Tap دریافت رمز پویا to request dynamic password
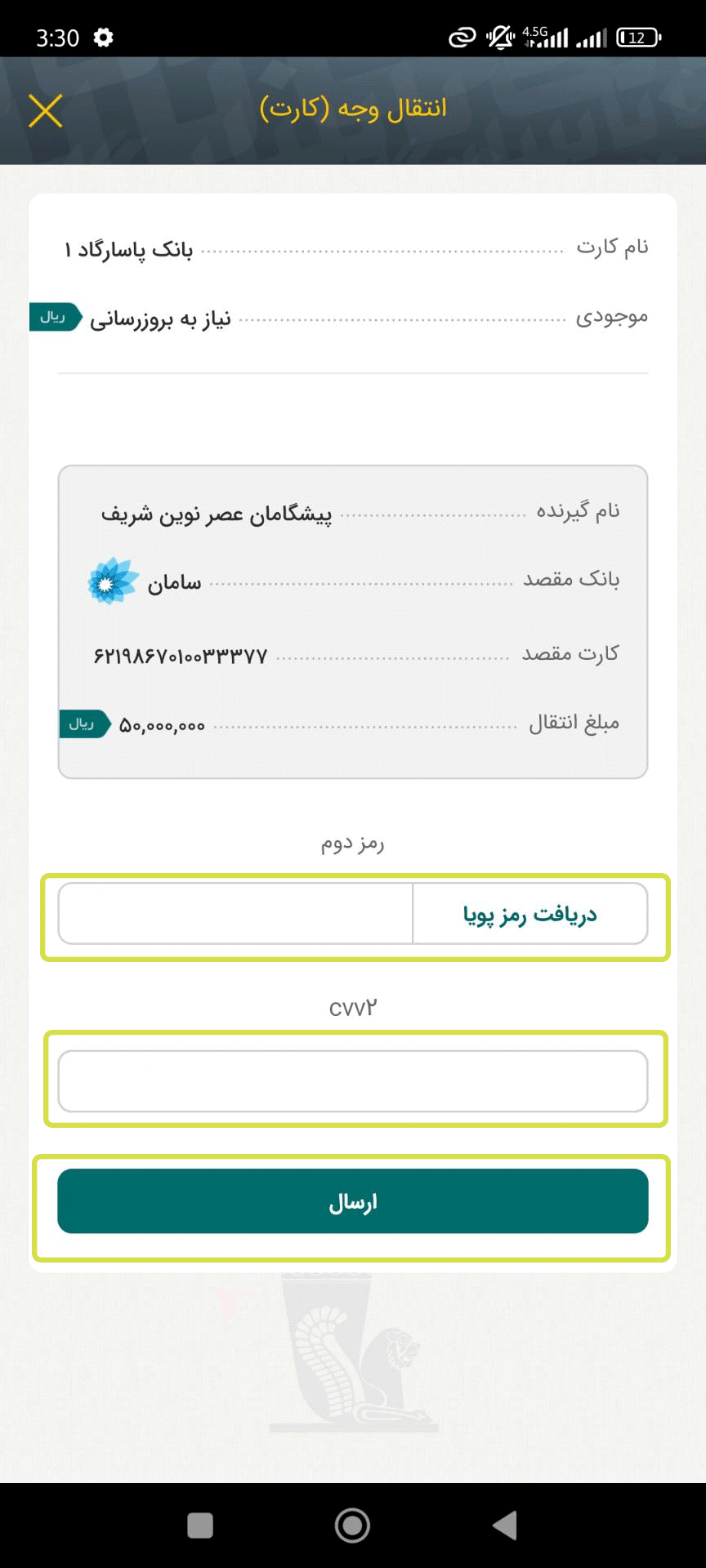 coord(529,914)
